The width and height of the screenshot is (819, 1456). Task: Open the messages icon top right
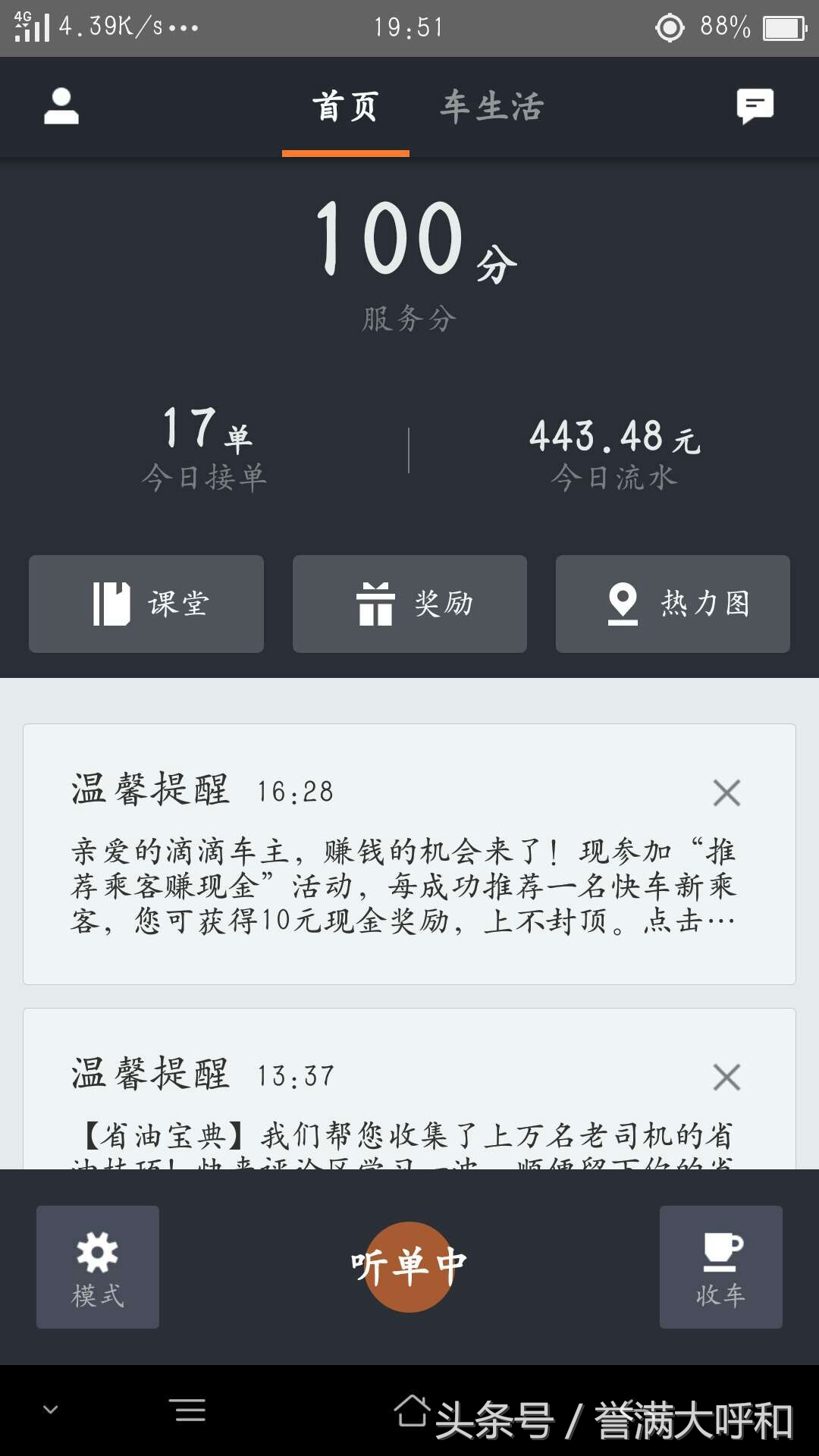tap(756, 106)
